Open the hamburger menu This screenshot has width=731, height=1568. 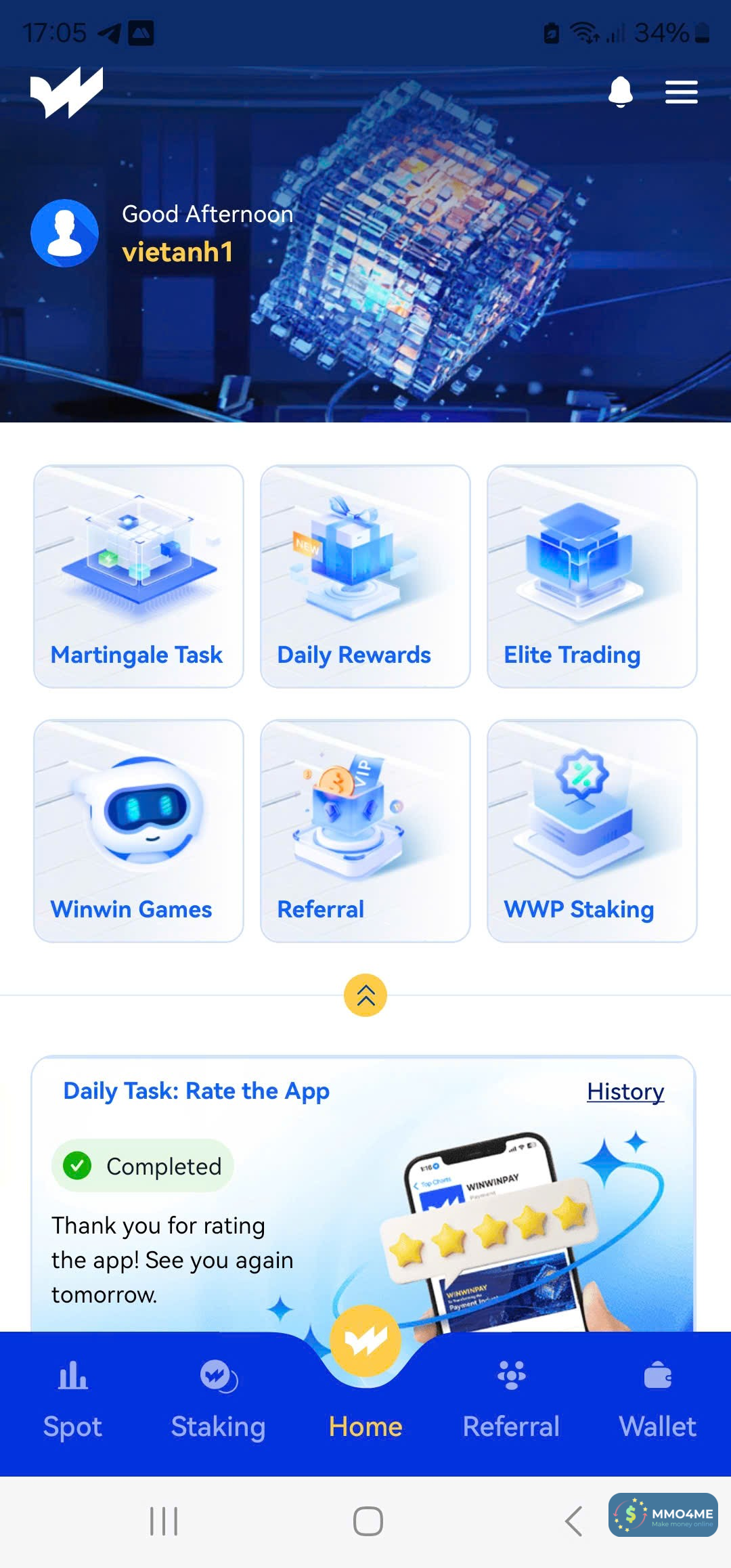(681, 92)
